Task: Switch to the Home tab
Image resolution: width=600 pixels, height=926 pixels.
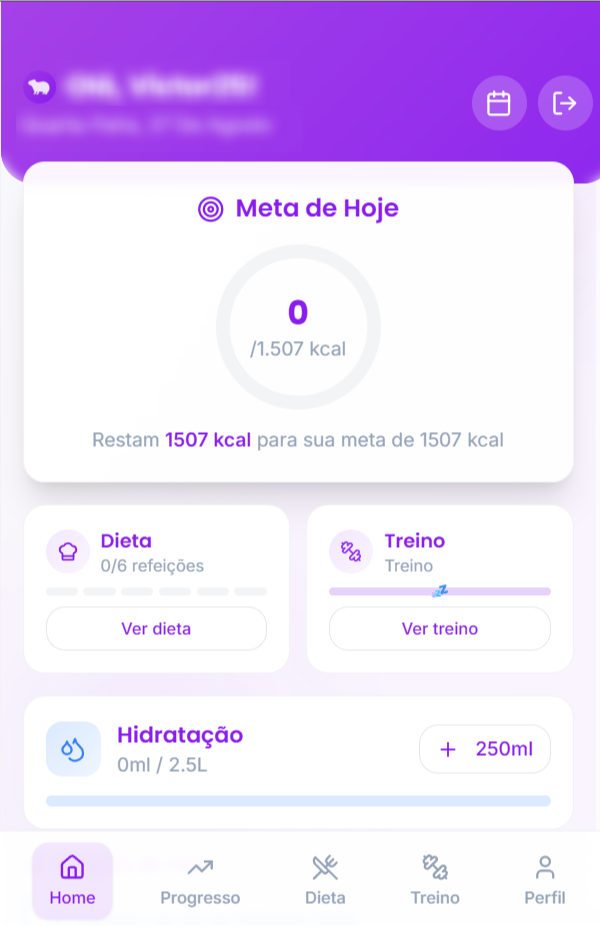Action: pos(72,880)
